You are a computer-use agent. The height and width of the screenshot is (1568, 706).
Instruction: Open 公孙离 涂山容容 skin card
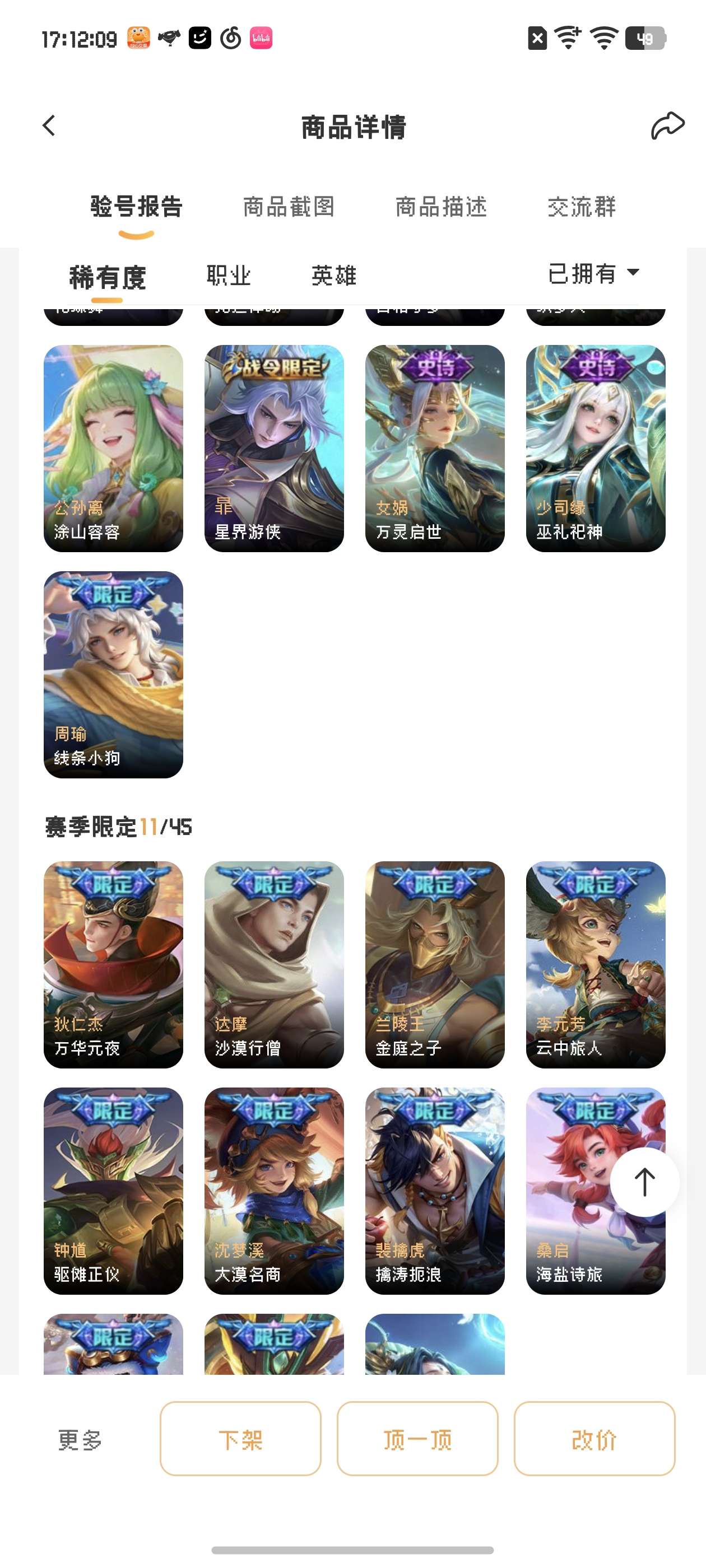113,448
